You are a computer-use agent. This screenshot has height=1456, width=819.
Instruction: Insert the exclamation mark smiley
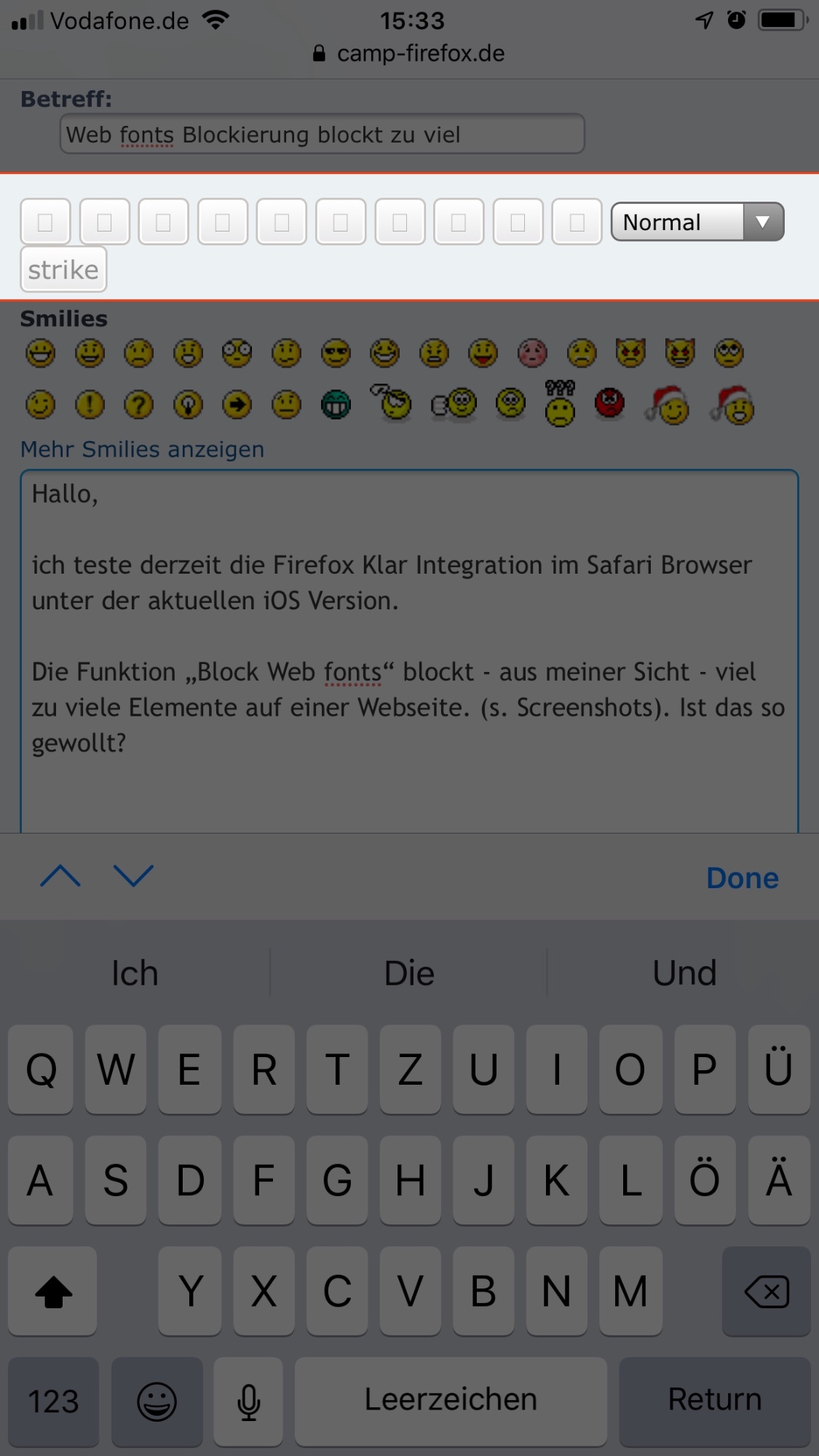(90, 404)
